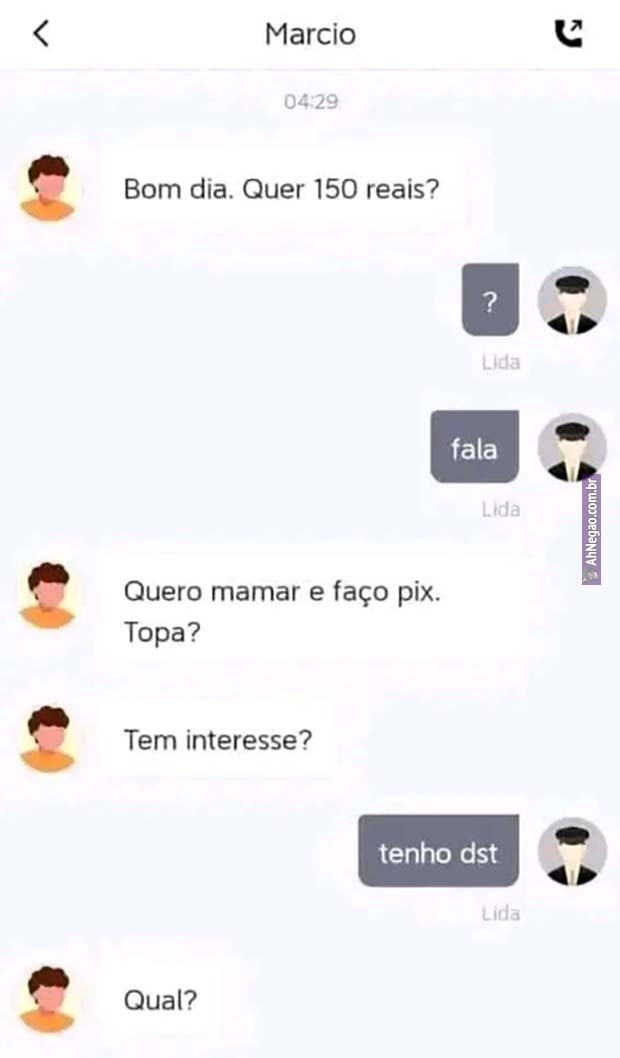Image resolution: width=620 pixels, height=1058 pixels.
Task: Call Marcio with the phone icon
Action: pyautogui.click(x=568, y=34)
